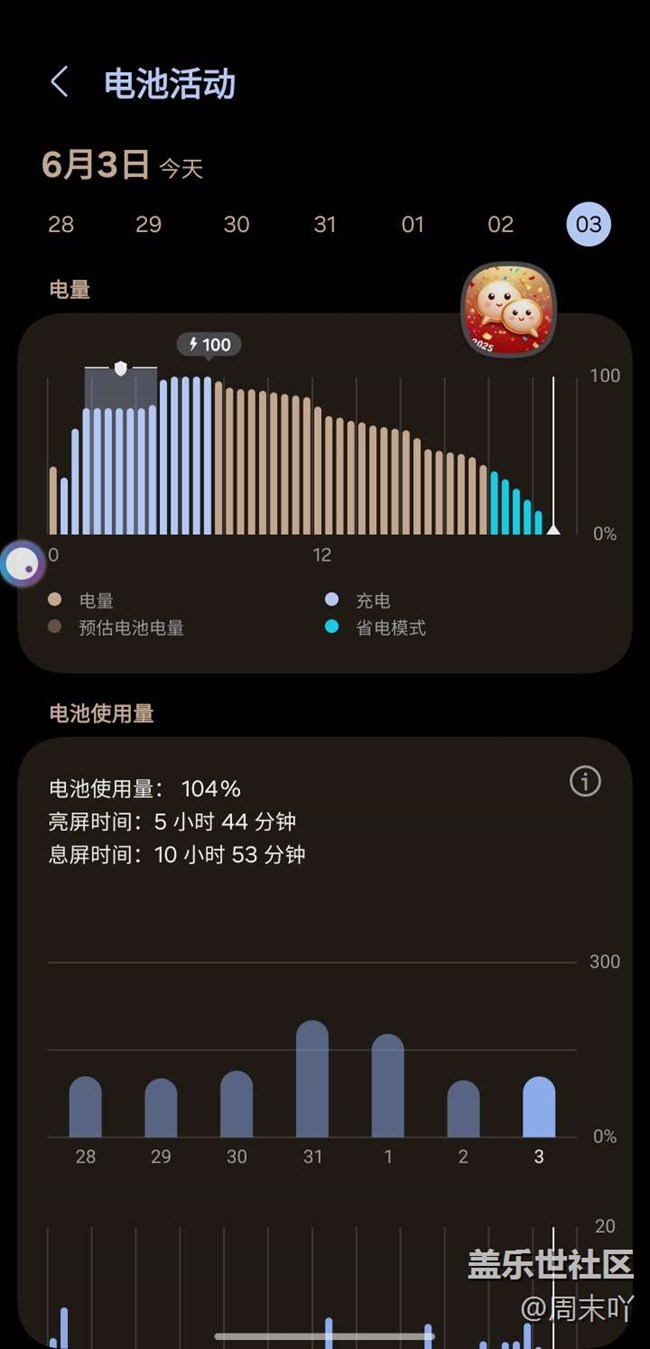The width and height of the screenshot is (650, 1349).
Task: Select date 29 in the day strip
Action: 149,224
